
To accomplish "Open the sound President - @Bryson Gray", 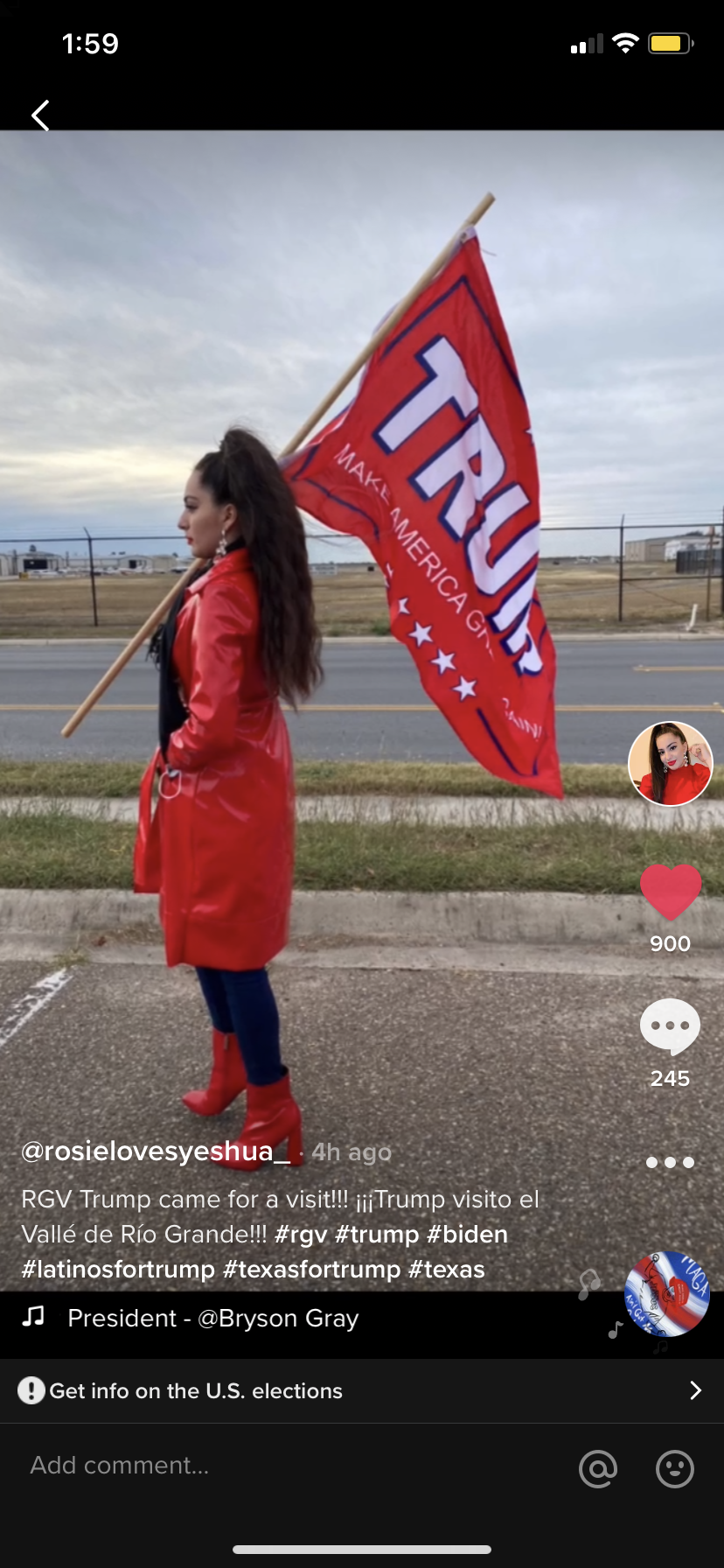I will pyautogui.click(x=212, y=1319).
